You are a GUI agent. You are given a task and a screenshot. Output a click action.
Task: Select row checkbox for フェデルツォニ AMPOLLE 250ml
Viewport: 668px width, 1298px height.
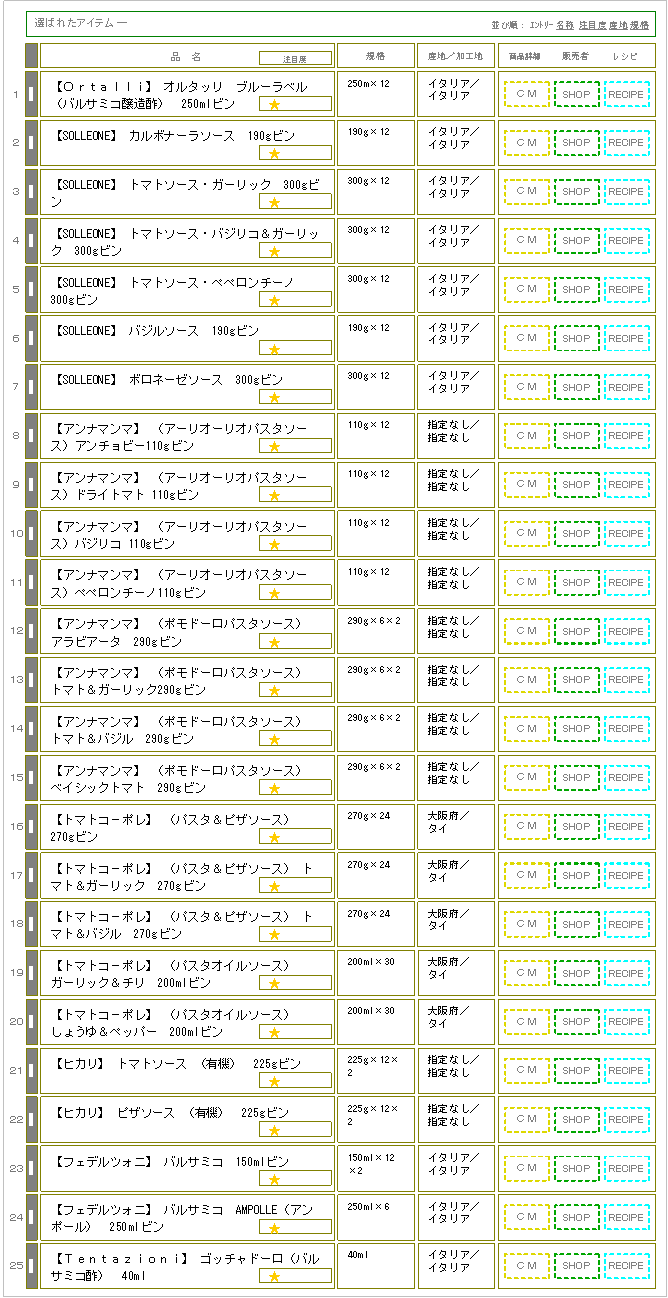(31, 1217)
